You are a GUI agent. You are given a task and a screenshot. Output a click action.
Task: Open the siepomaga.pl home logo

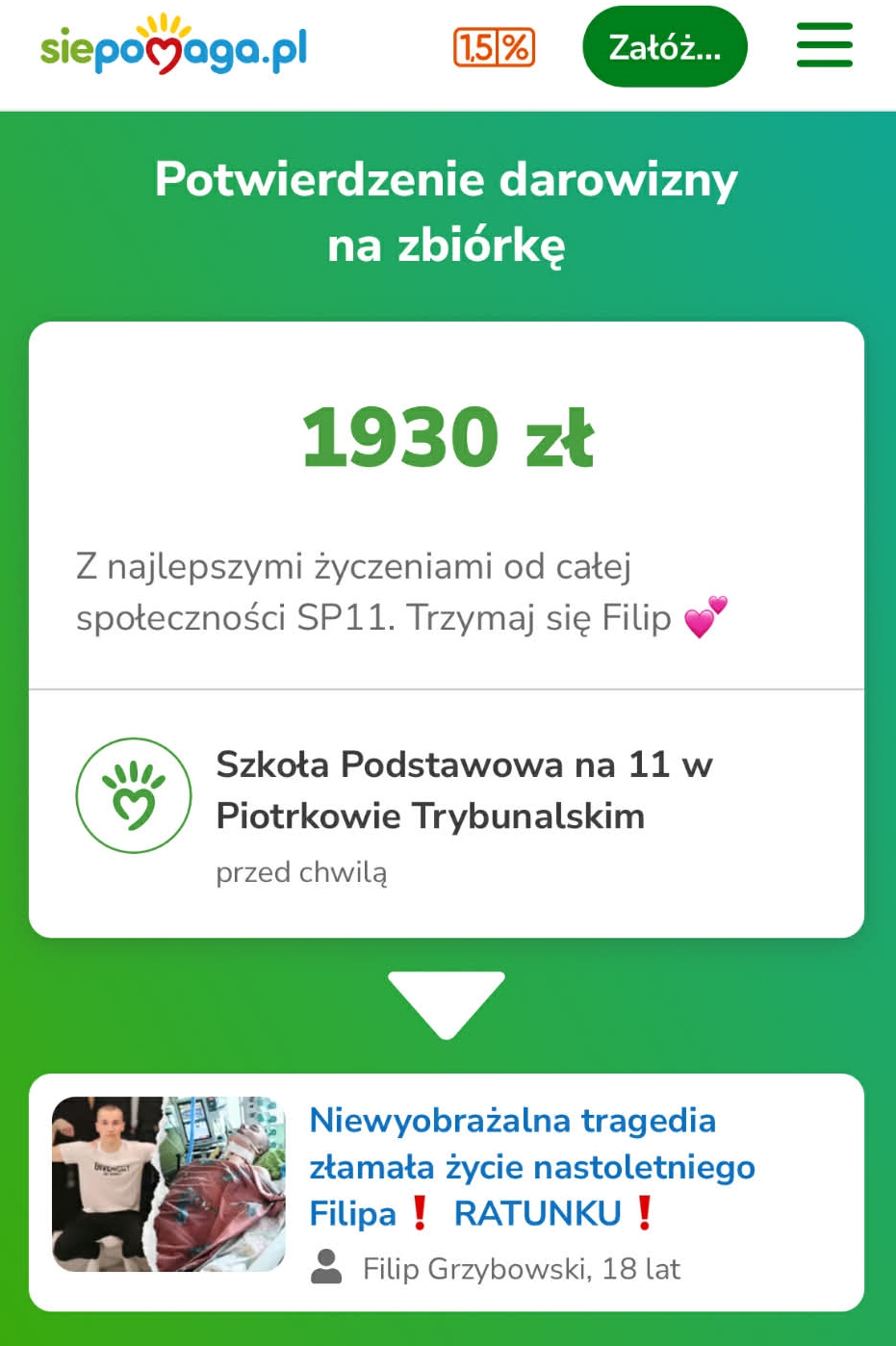point(173,46)
